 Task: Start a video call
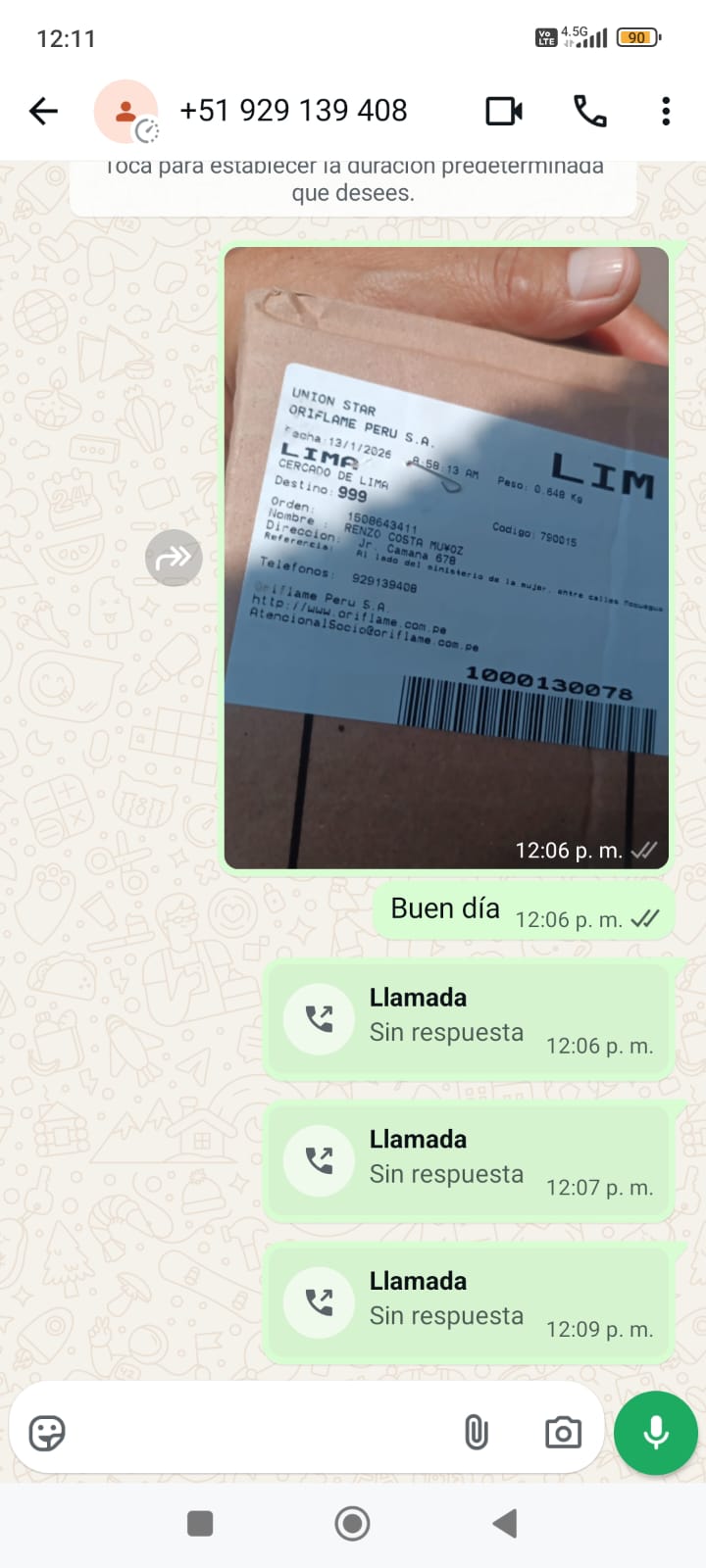504,112
